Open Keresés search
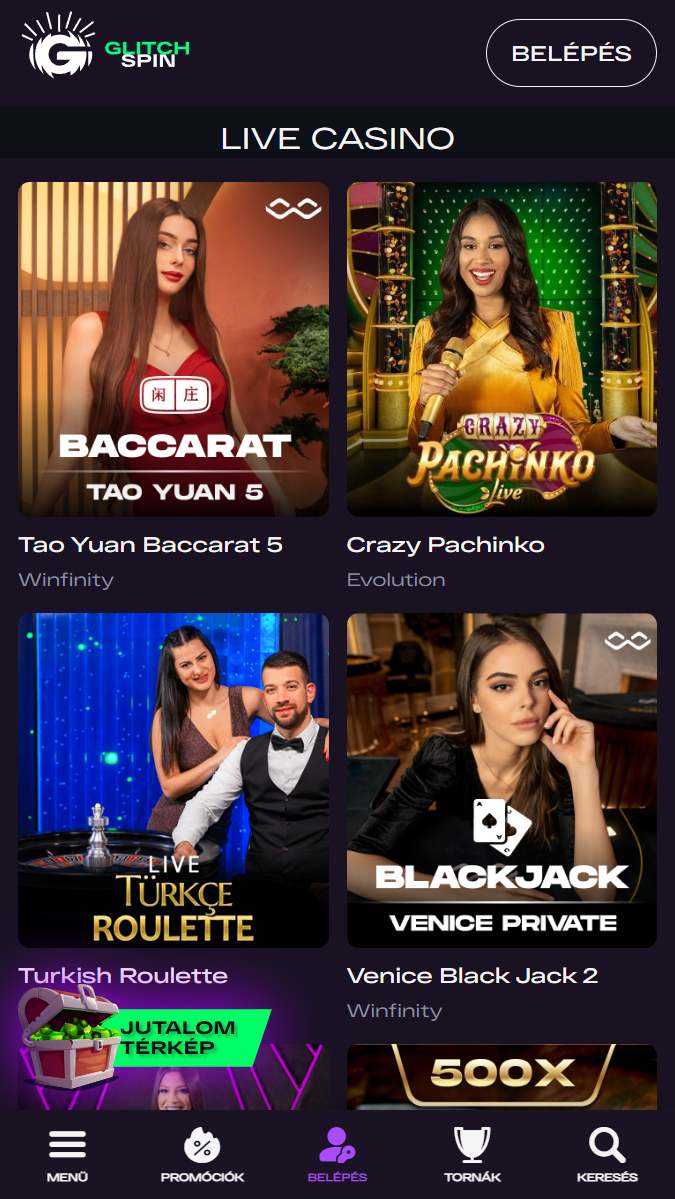This screenshot has height=1199, width=675. click(x=607, y=1155)
